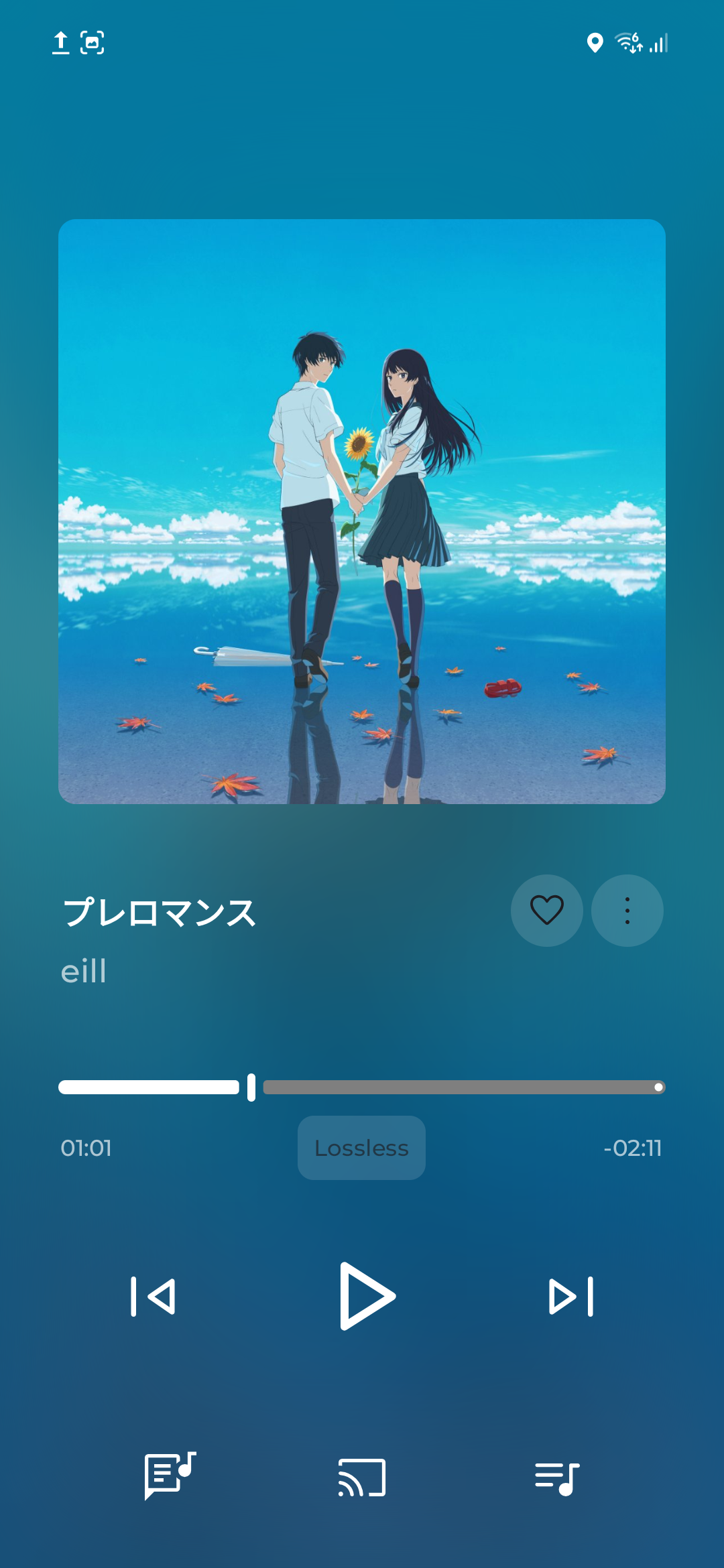This screenshot has width=724, height=1568.
Task: Tap the album artwork
Action: point(362,511)
